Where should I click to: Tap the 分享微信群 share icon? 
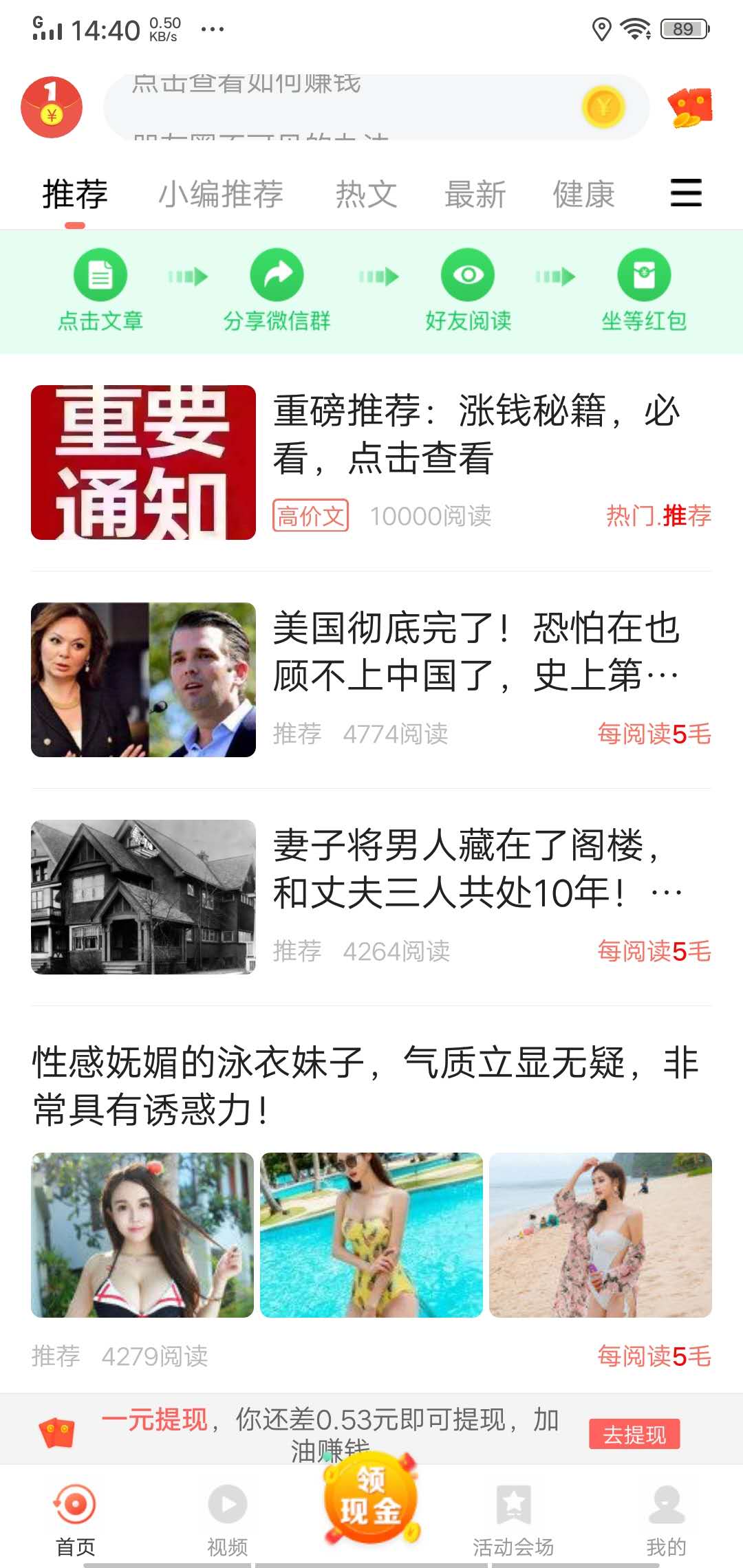(277, 274)
